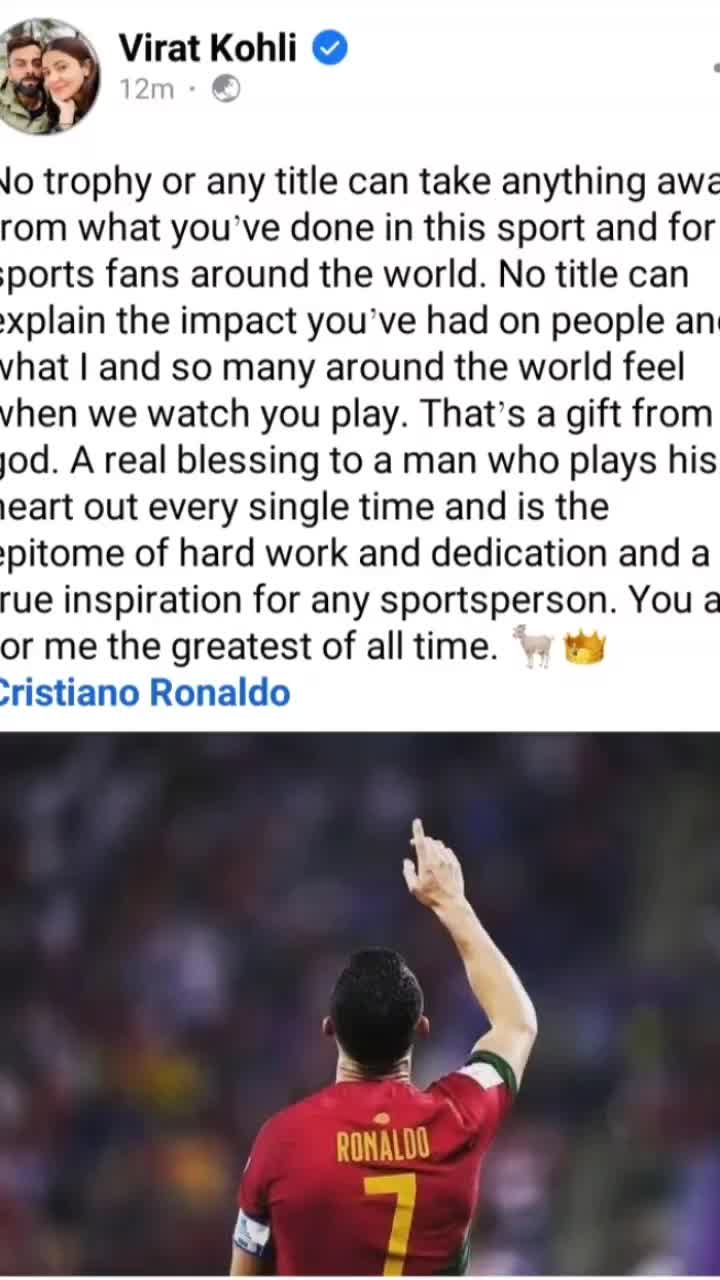Open the Virat Kohli profile name
Screen dimensions: 720x1280
click(x=207, y=47)
